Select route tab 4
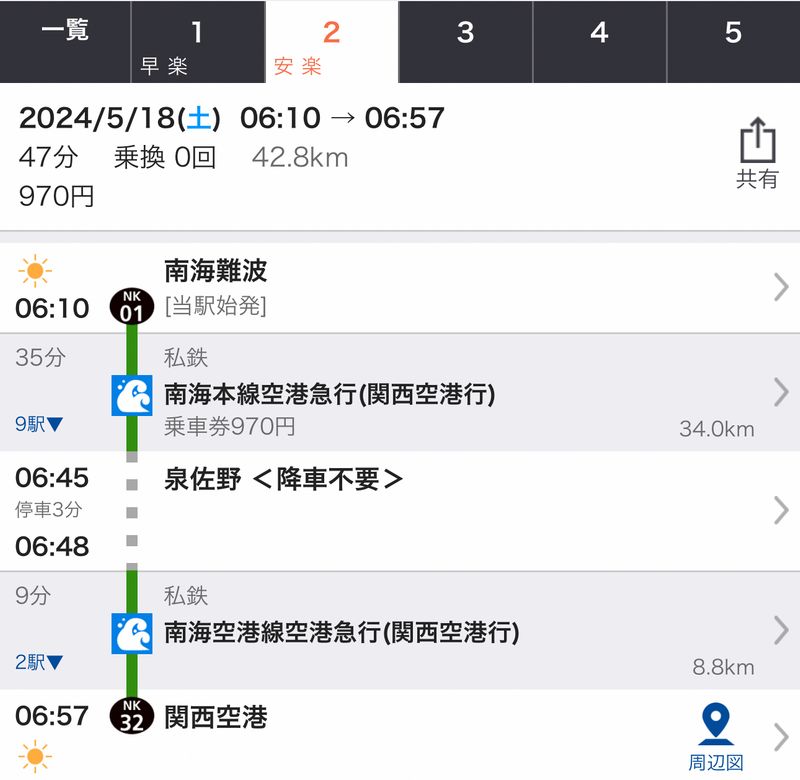This screenshot has width=800, height=780. tap(599, 40)
